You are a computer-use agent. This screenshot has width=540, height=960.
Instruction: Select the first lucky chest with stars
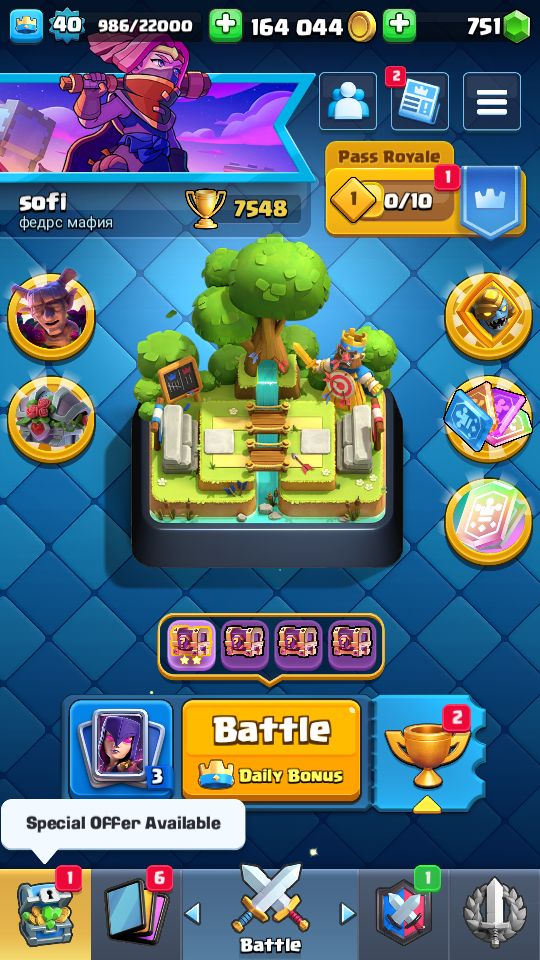pos(191,645)
